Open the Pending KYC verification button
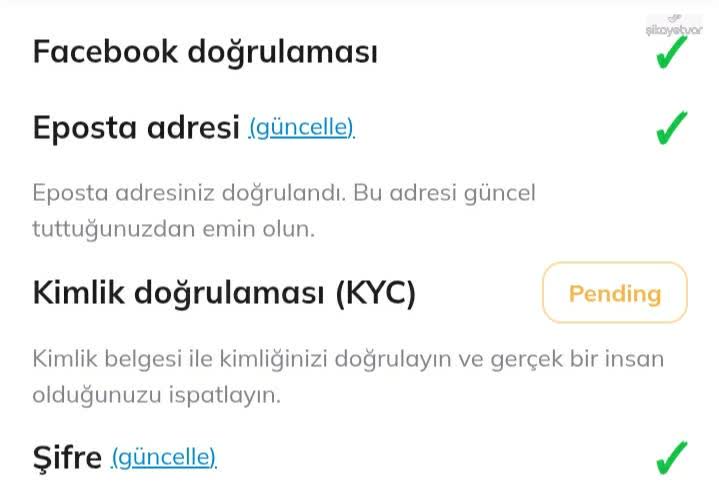The width and height of the screenshot is (719, 489). click(614, 293)
